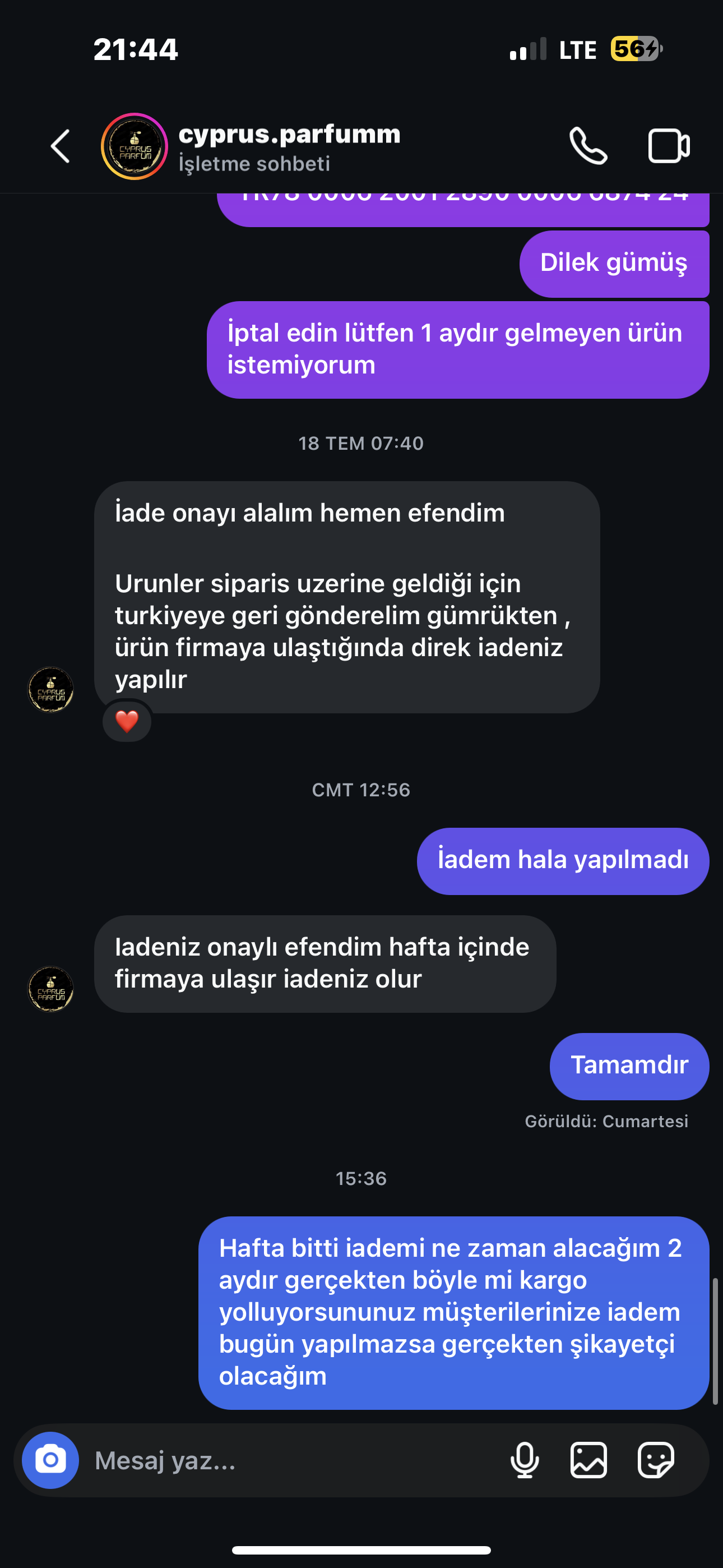Go back to the message list
This screenshot has height=1568, width=723.
[61, 146]
